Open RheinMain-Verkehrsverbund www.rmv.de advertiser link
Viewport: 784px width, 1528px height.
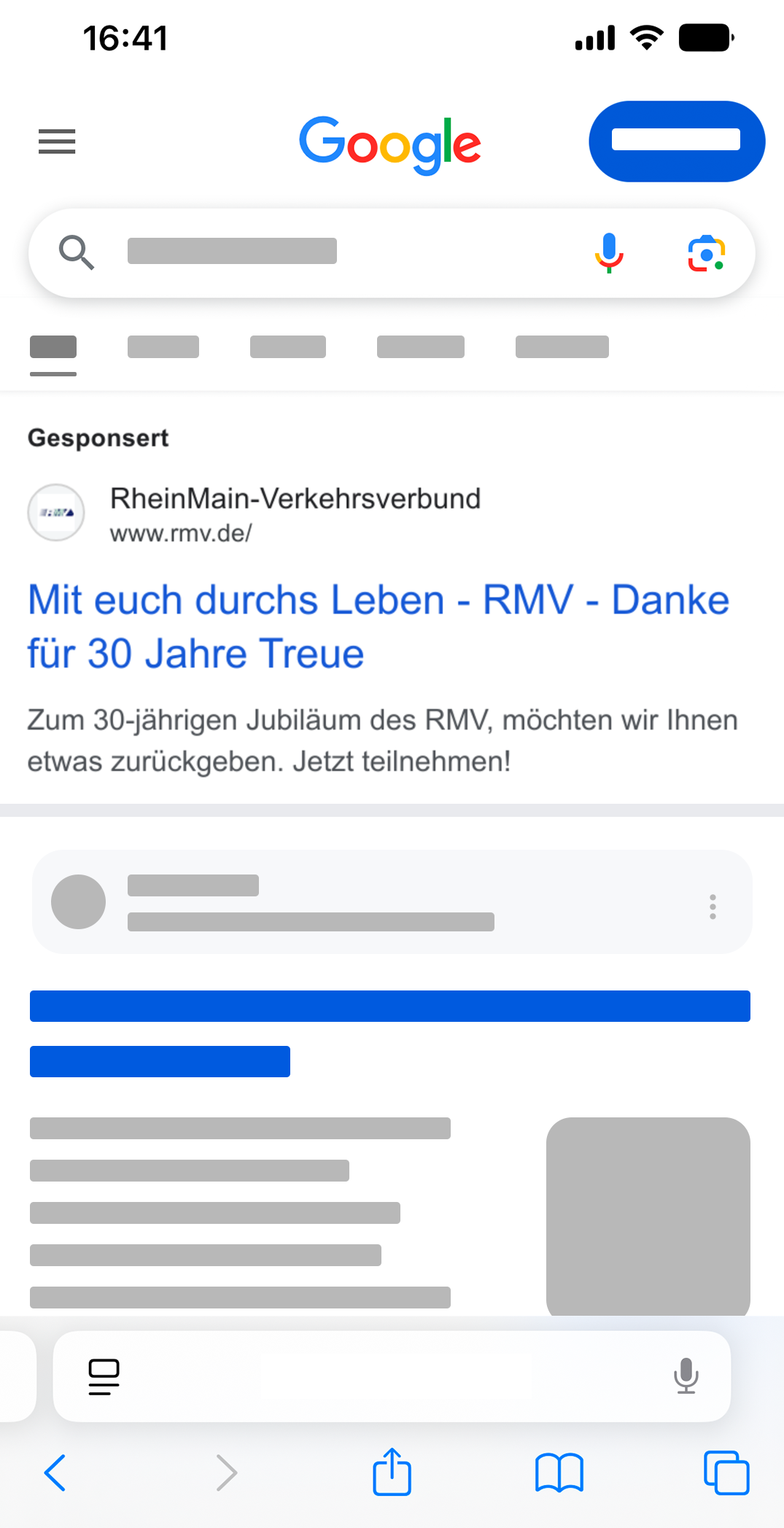pos(295,513)
